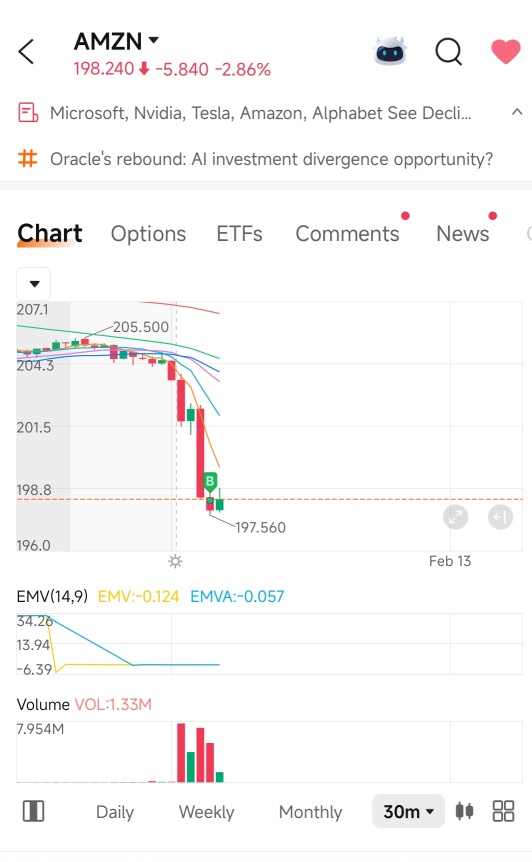This screenshot has height=862, width=532.
Task: Open the AI robot assistant
Action: [390, 52]
